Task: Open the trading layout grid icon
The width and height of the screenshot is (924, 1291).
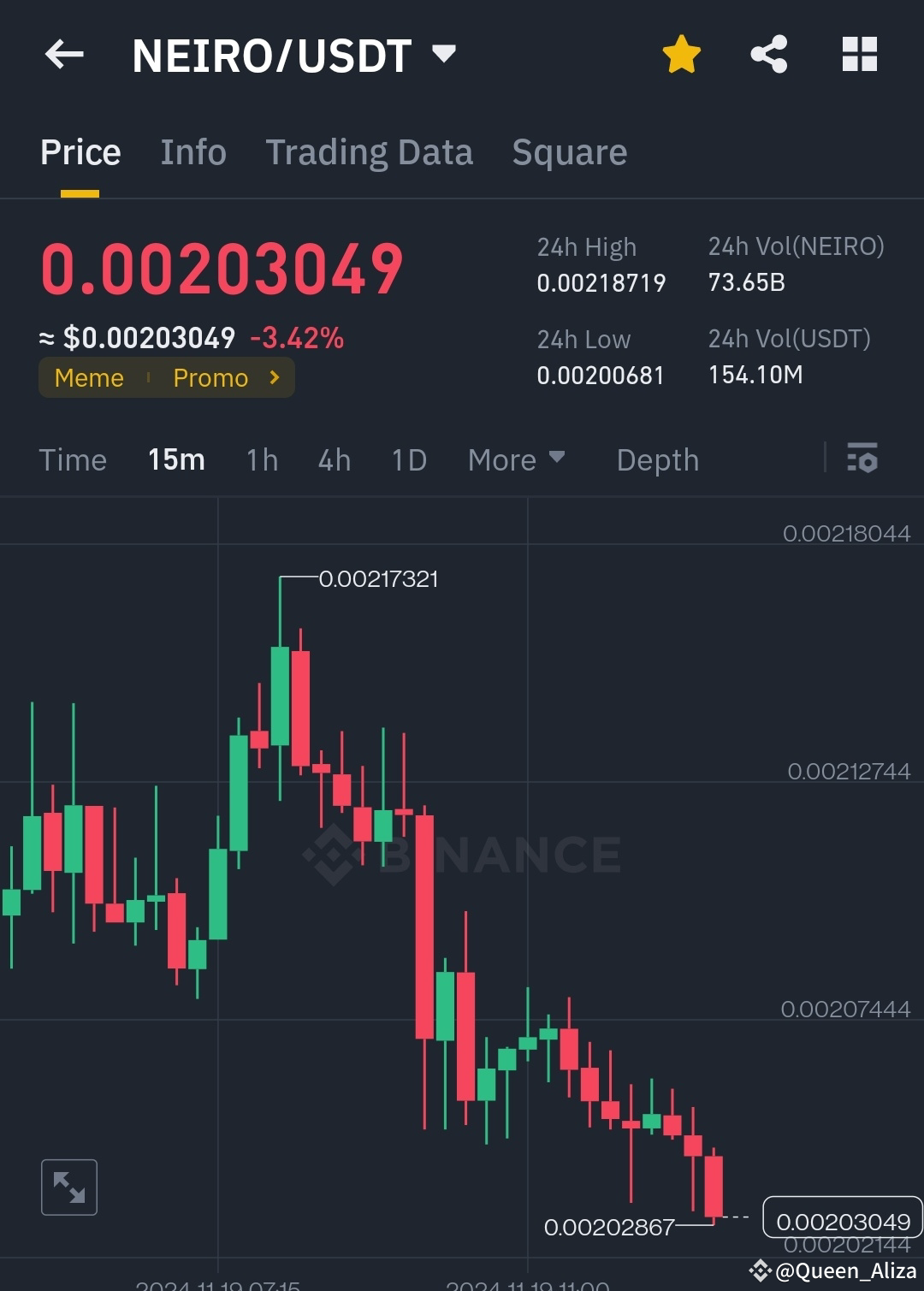Action: (859, 53)
